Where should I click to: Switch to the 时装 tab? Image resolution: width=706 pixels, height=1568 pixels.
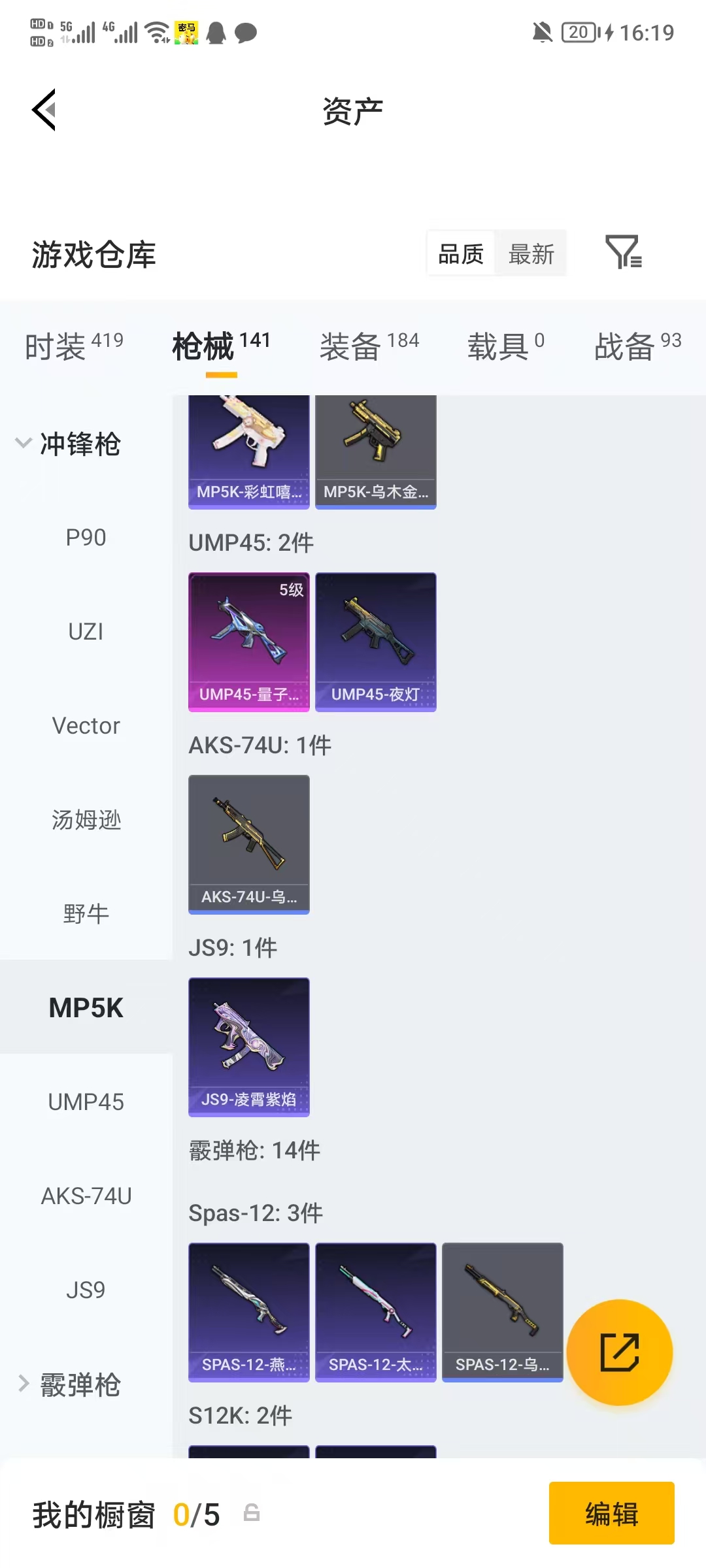tap(74, 346)
